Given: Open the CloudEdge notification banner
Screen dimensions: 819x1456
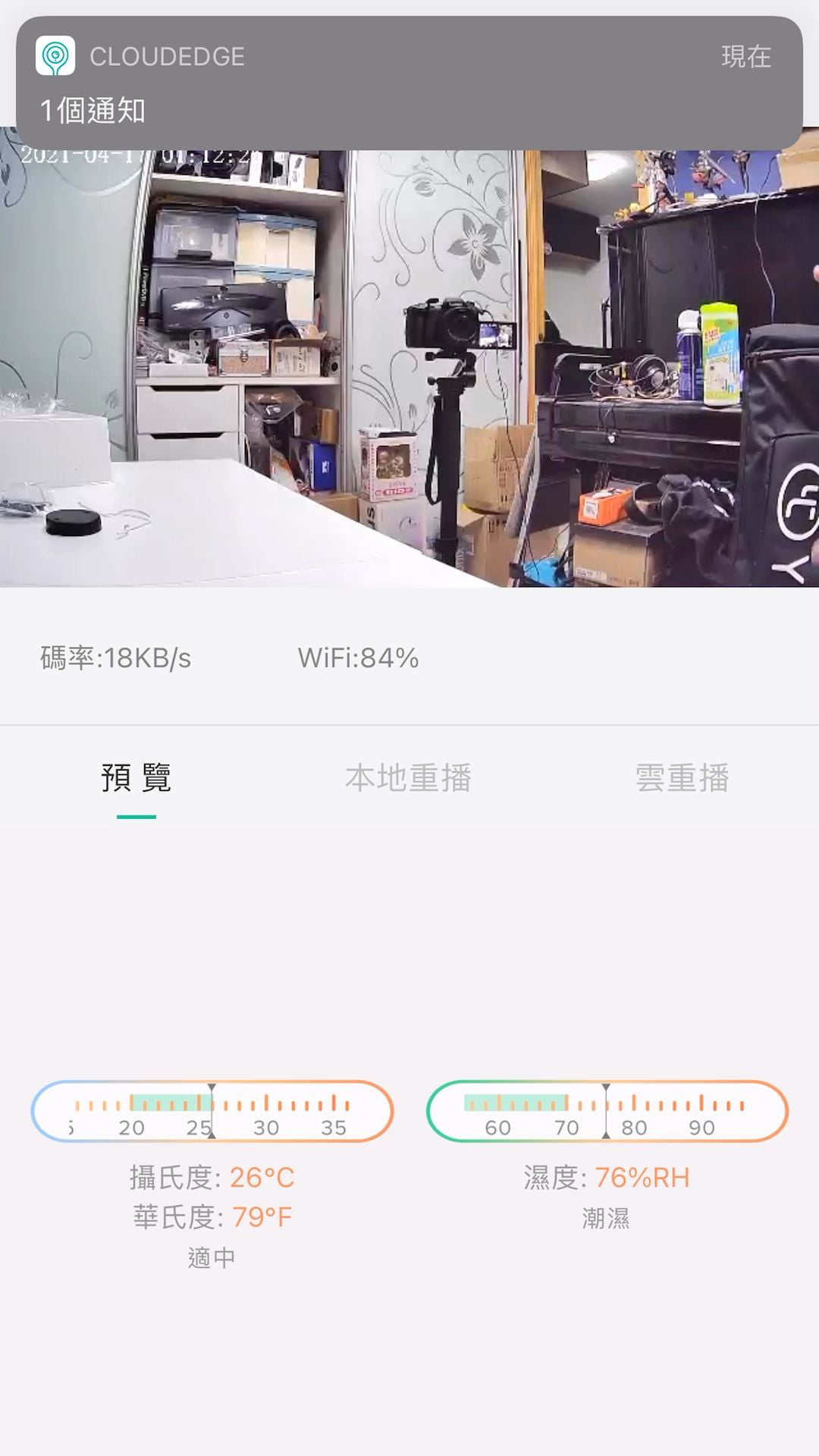Looking at the screenshot, I should pos(409,83).
